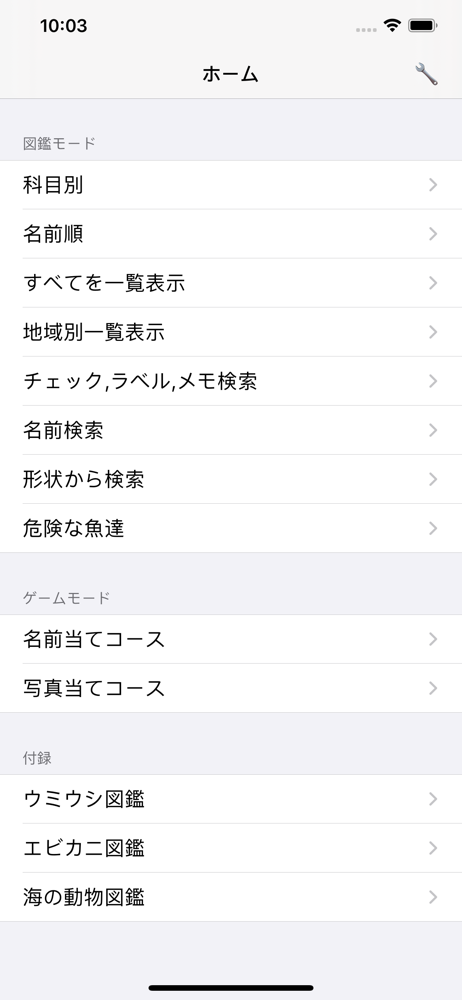This screenshot has width=462, height=1000.
Task: Open 地域別一覧表示
Action: pos(231,332)
